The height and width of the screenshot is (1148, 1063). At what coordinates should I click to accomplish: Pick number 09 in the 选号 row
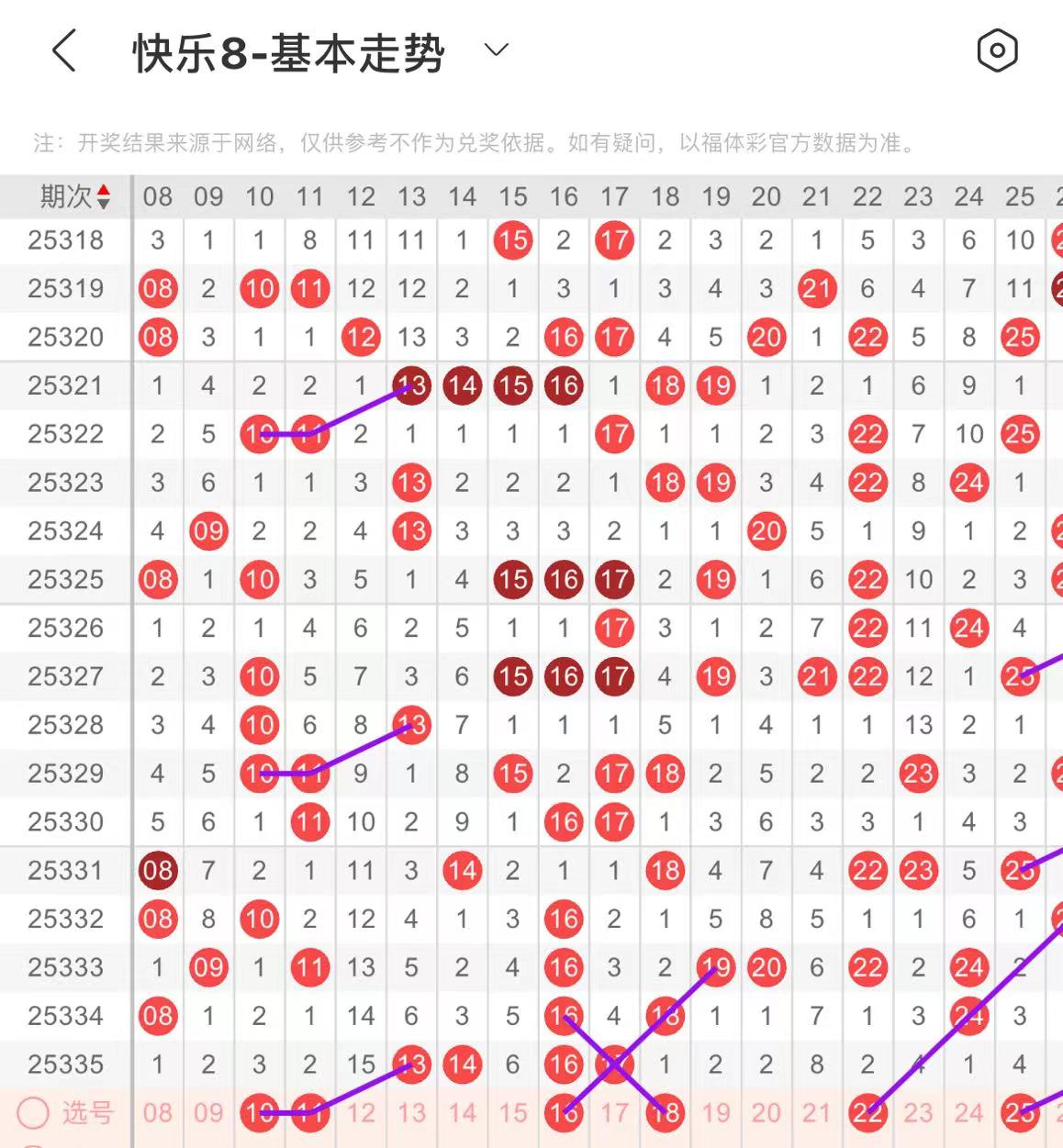pos(208,1113)
